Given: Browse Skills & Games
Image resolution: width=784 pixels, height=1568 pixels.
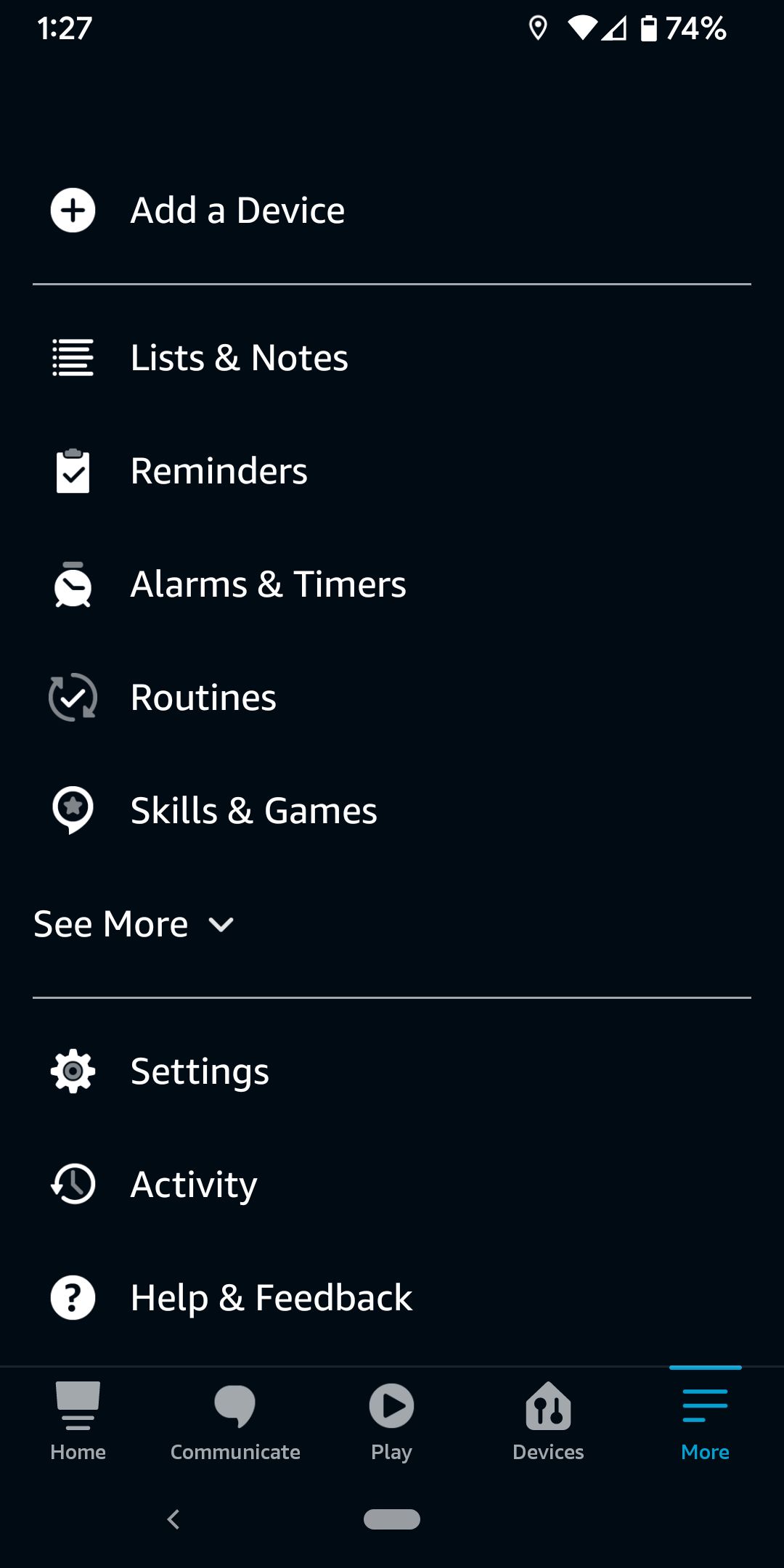Looking at the screenshot, I should click(253, 811).
